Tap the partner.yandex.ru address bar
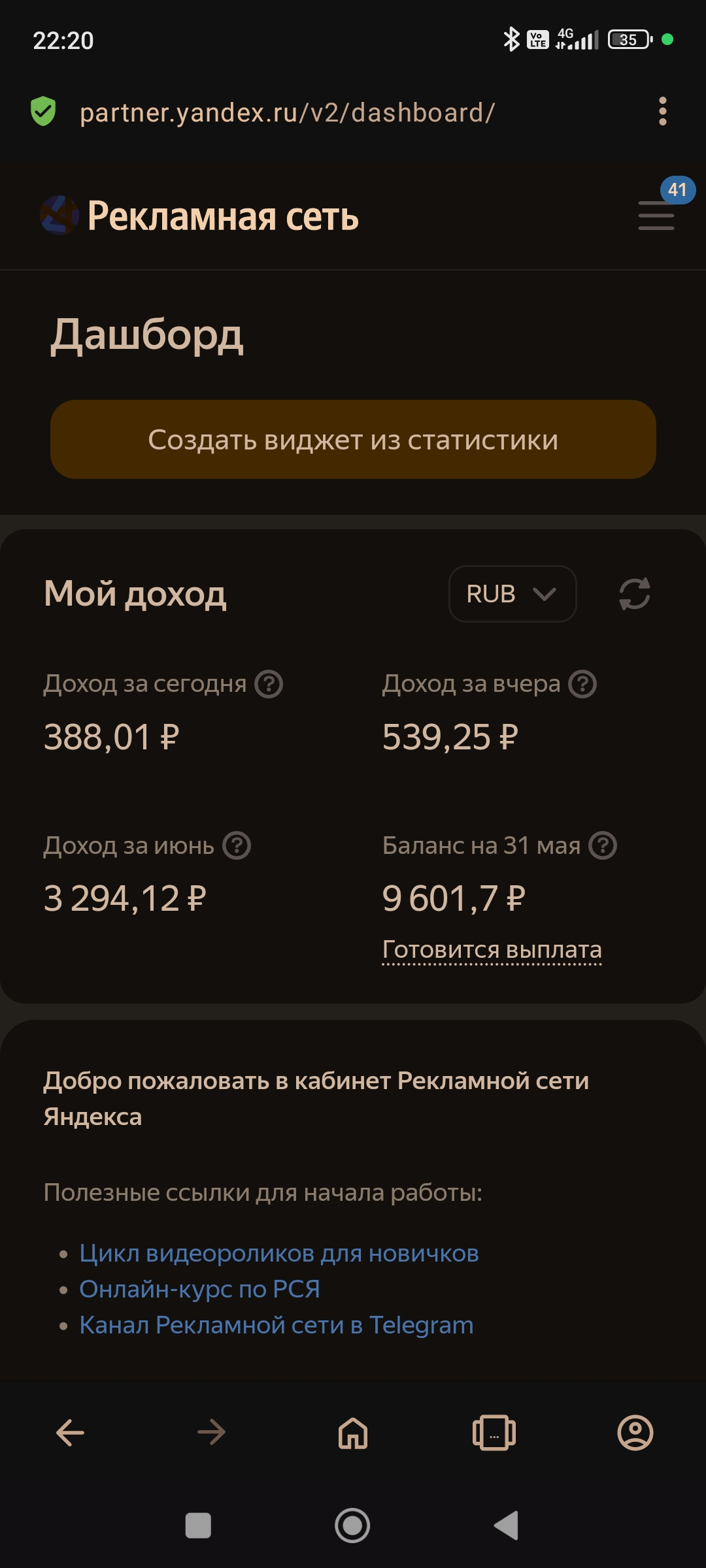This screenshot has height=1568, width=706. click(287, 112)
